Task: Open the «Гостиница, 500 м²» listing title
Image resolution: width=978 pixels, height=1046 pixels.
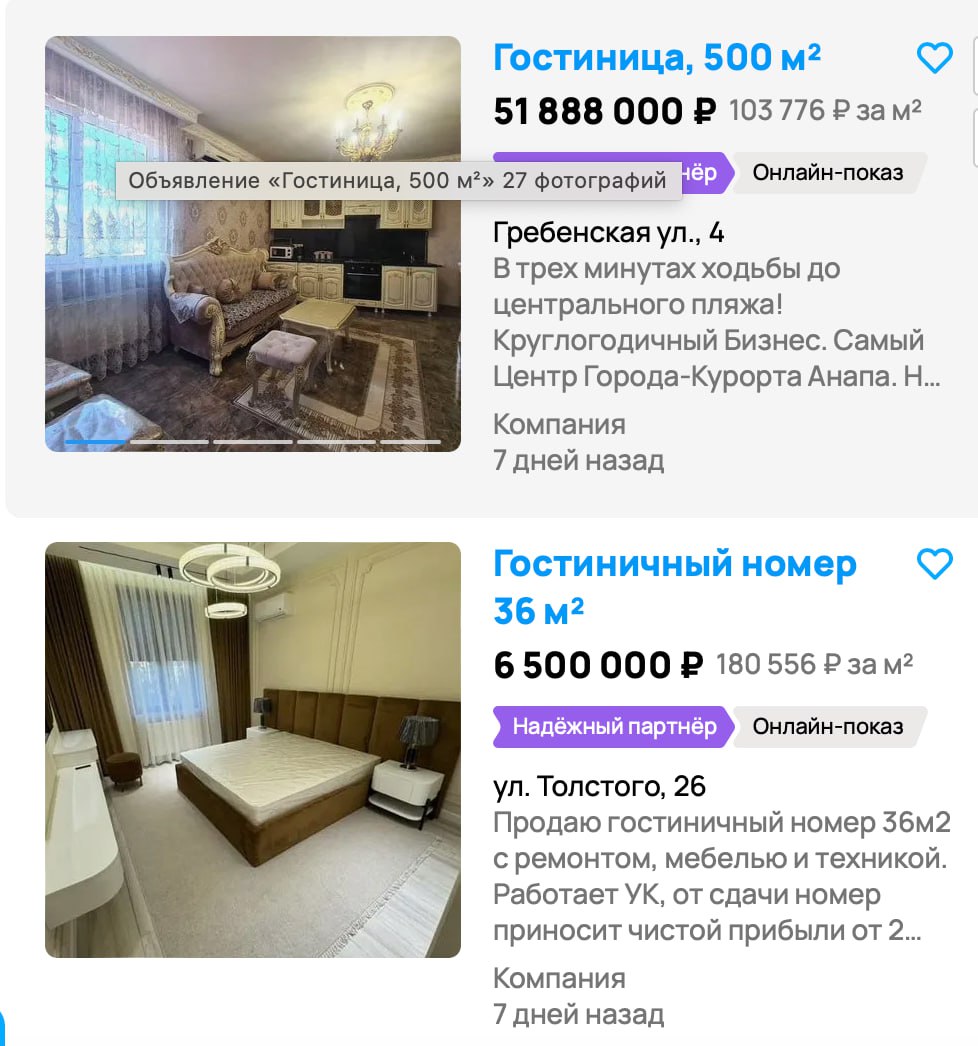Action: point(657,58)
